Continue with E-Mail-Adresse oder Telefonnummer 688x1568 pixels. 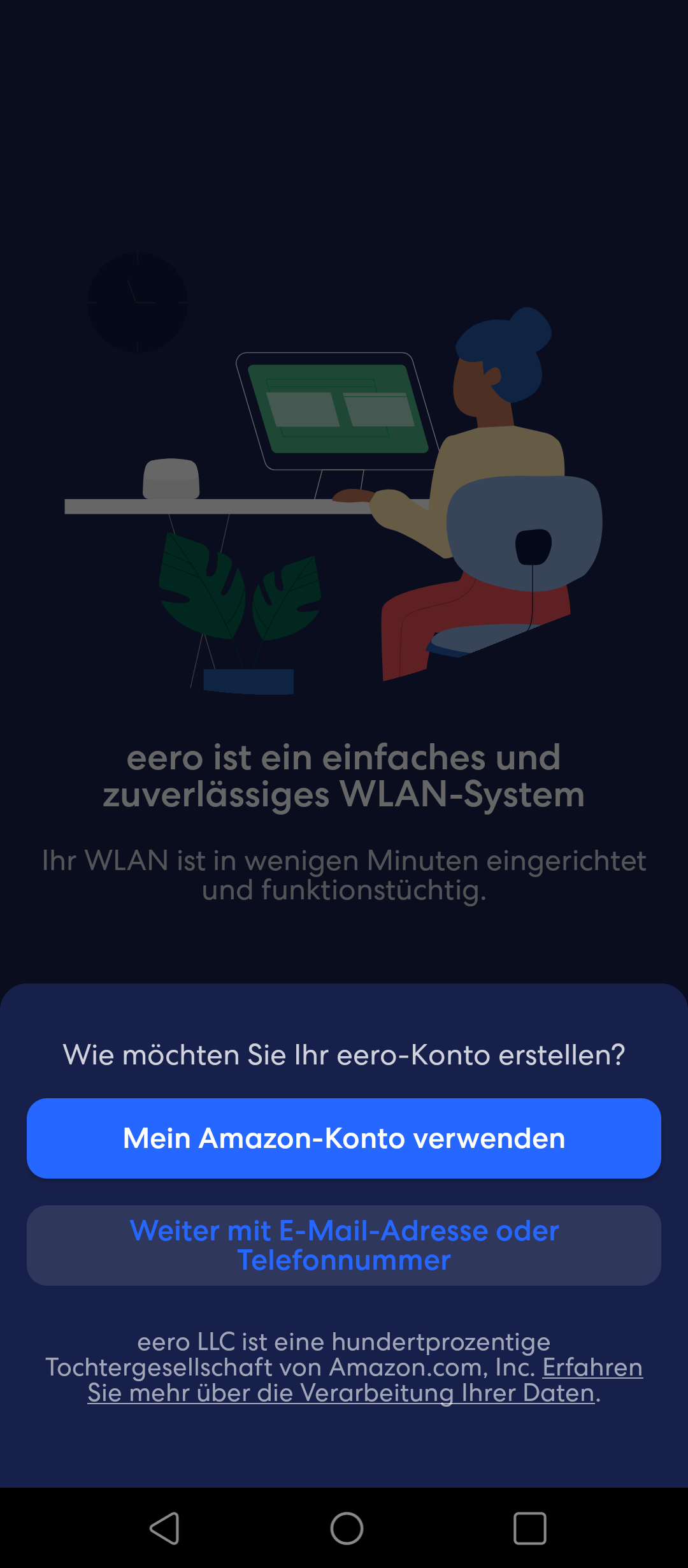click(x=344, y=1245)
